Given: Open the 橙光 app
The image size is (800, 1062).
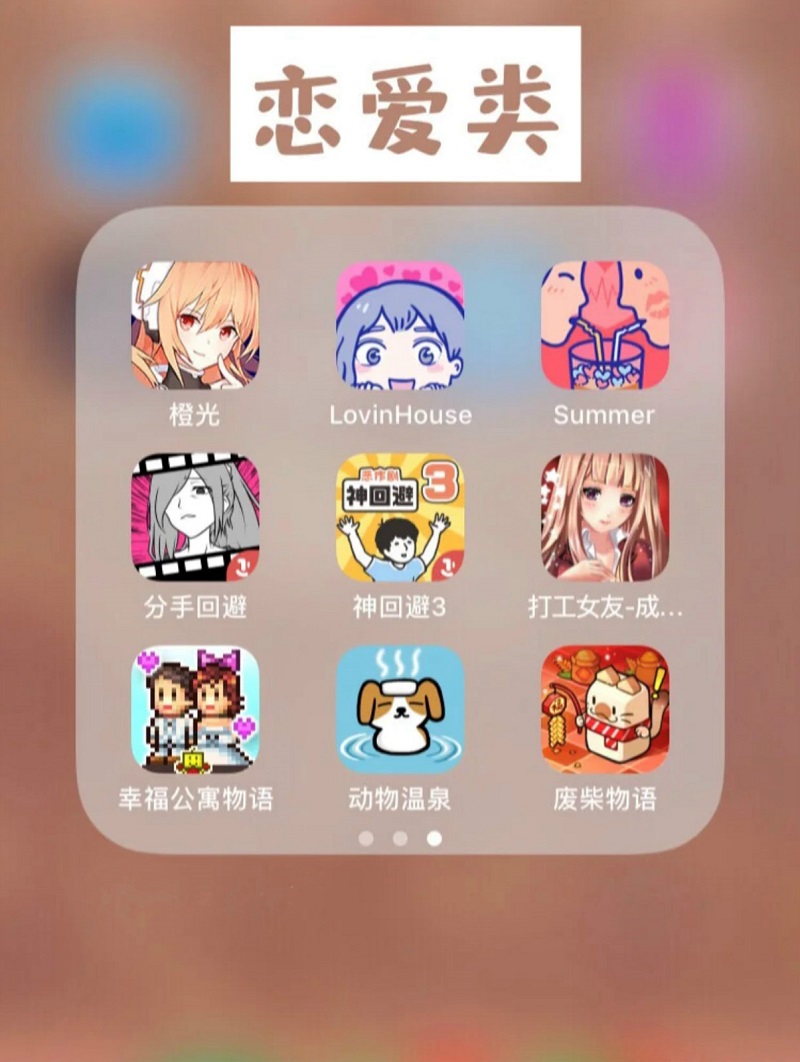Looking at the screenshot, I should (195, 326).
